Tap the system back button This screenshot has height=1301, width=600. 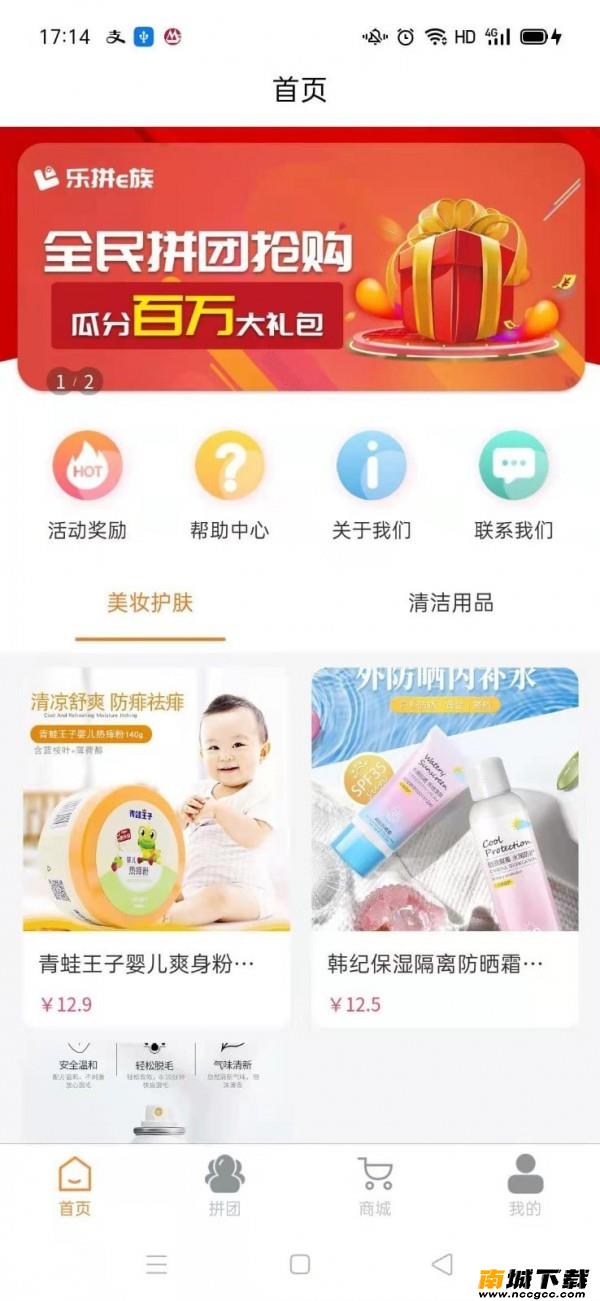[442, 1264]
